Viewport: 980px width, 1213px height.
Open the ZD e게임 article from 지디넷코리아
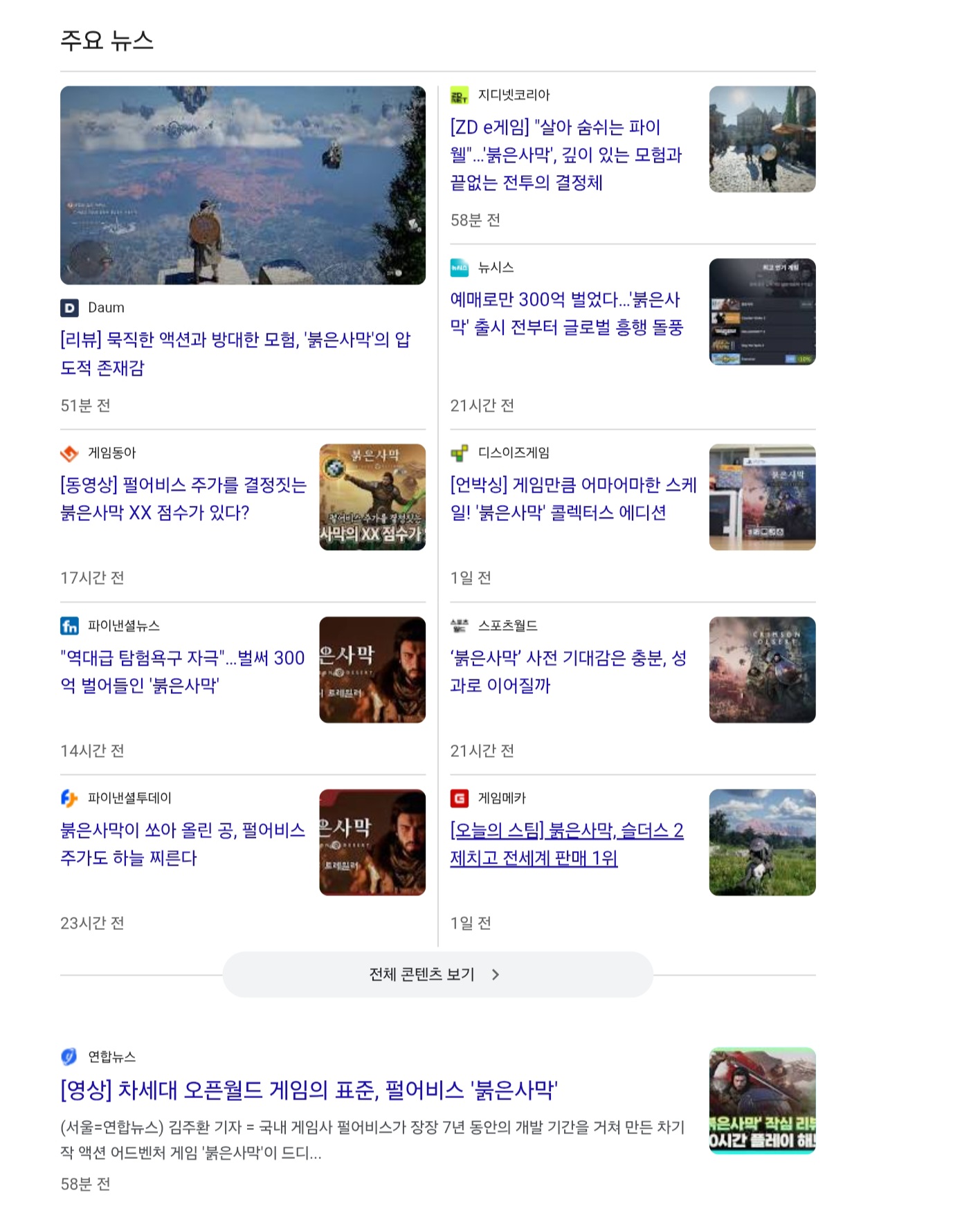566,154
